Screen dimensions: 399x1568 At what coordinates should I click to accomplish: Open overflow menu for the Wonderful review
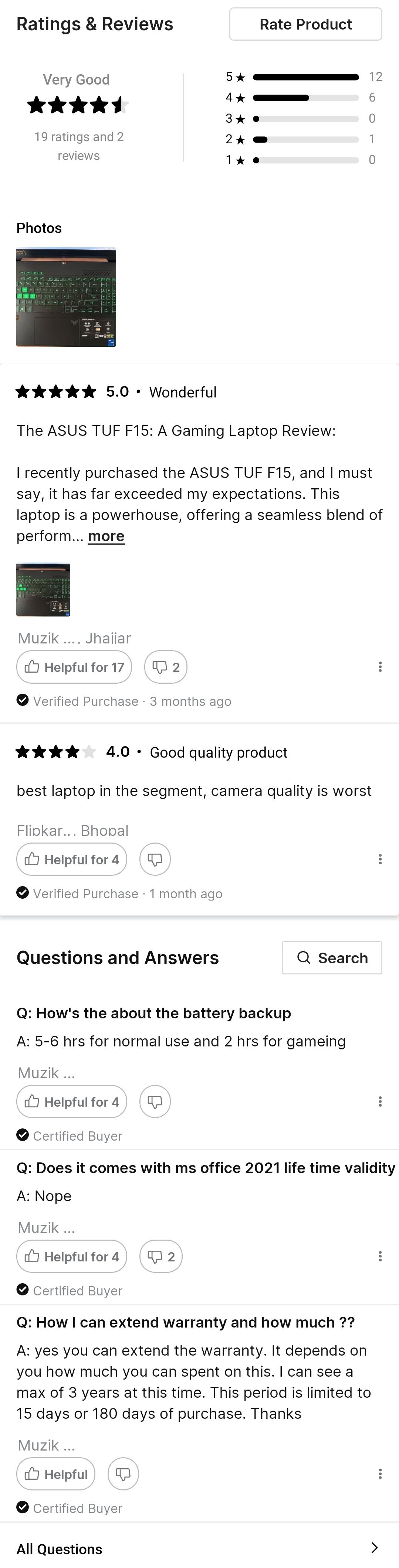coord(380,667)
